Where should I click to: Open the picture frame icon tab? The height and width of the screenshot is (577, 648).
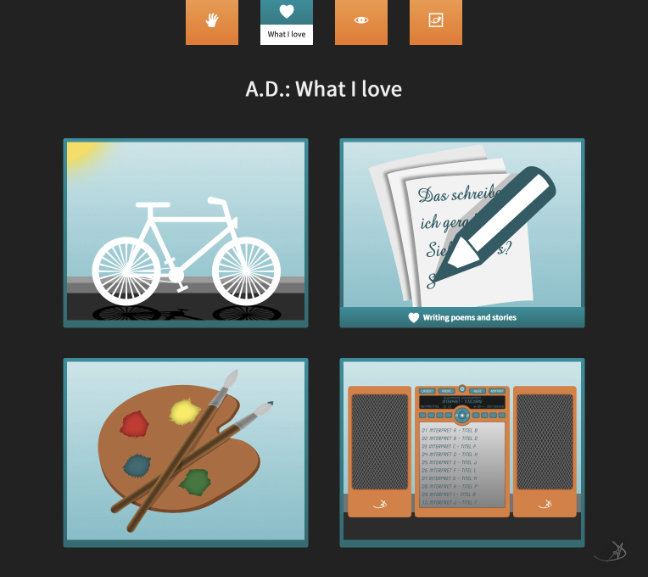tap(436, 21)
